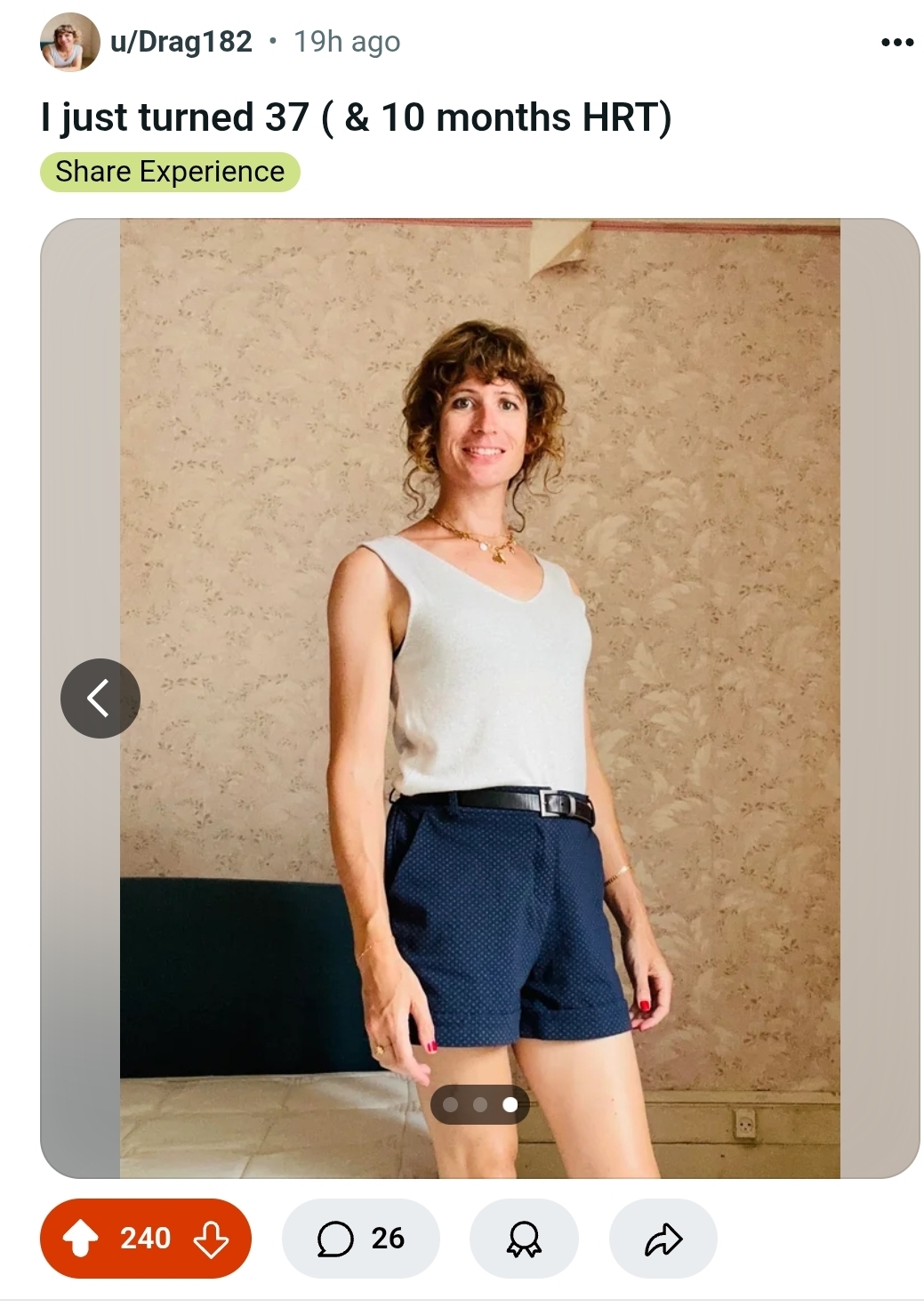
Task: Open the 26 comments
Action: click(360, 1238)
